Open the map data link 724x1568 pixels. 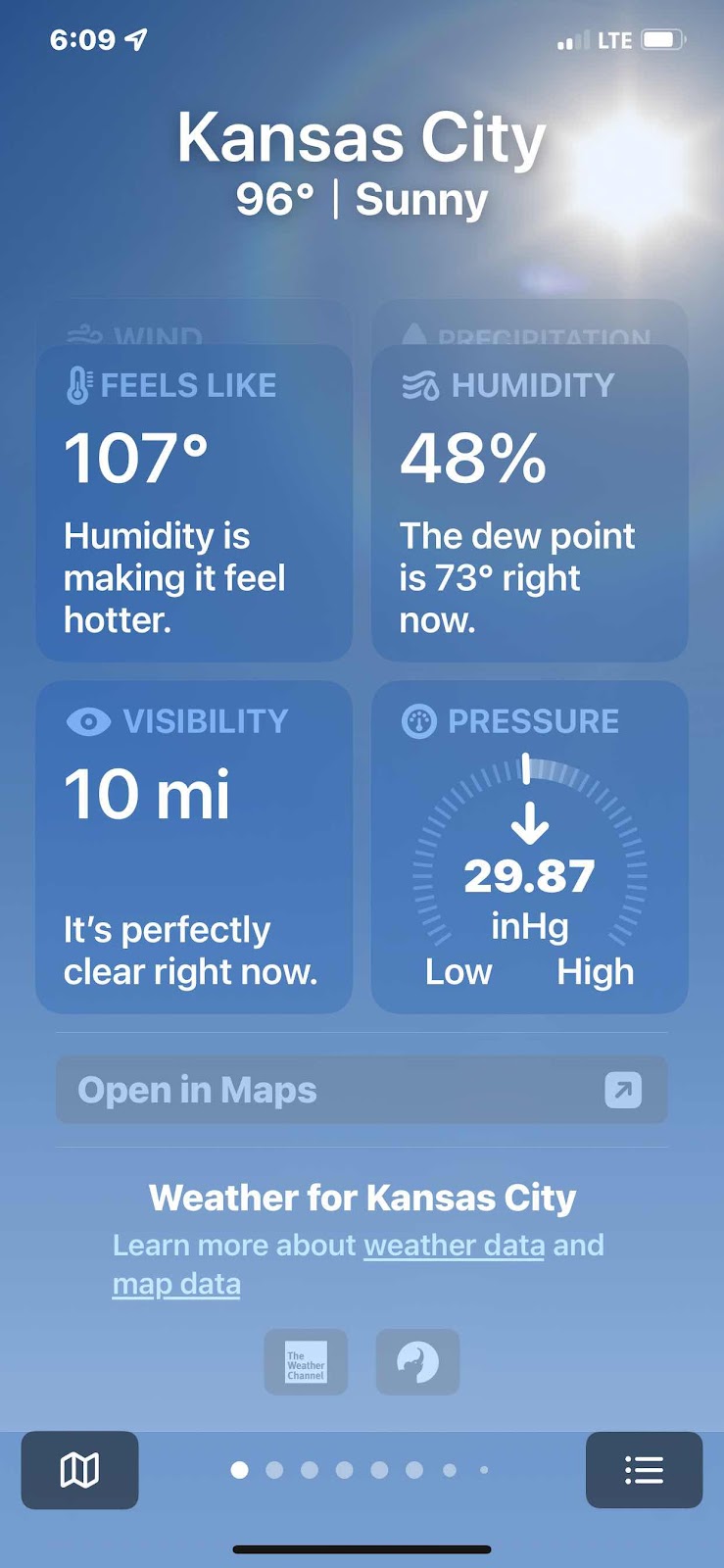pyautogui.click(x=176, y=1284)
